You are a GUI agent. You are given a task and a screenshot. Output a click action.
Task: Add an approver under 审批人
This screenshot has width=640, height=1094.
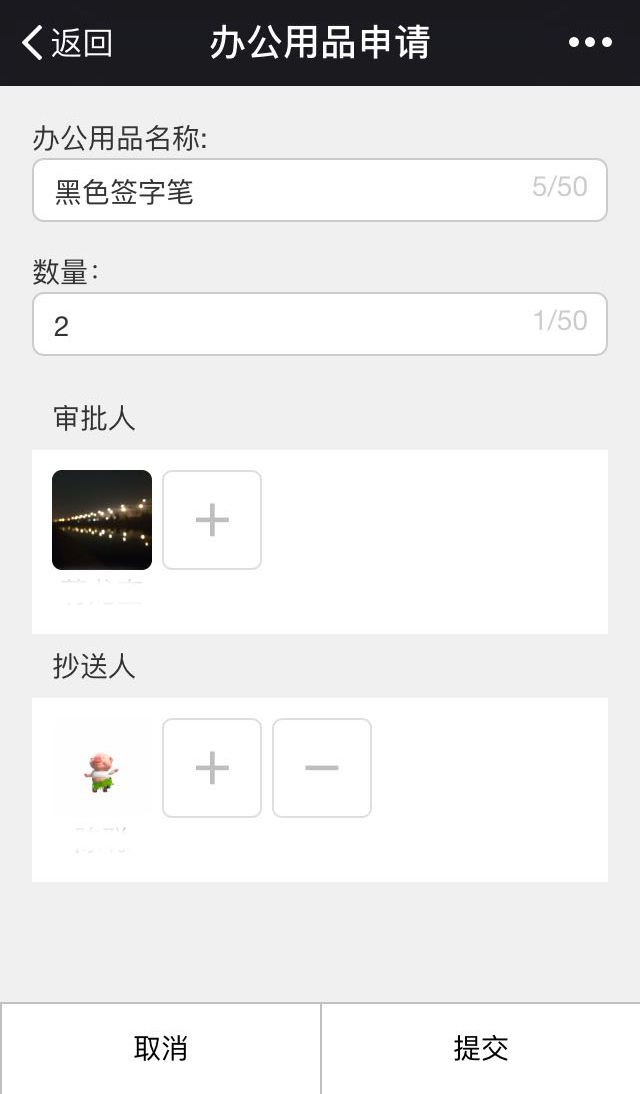[212, 520]
